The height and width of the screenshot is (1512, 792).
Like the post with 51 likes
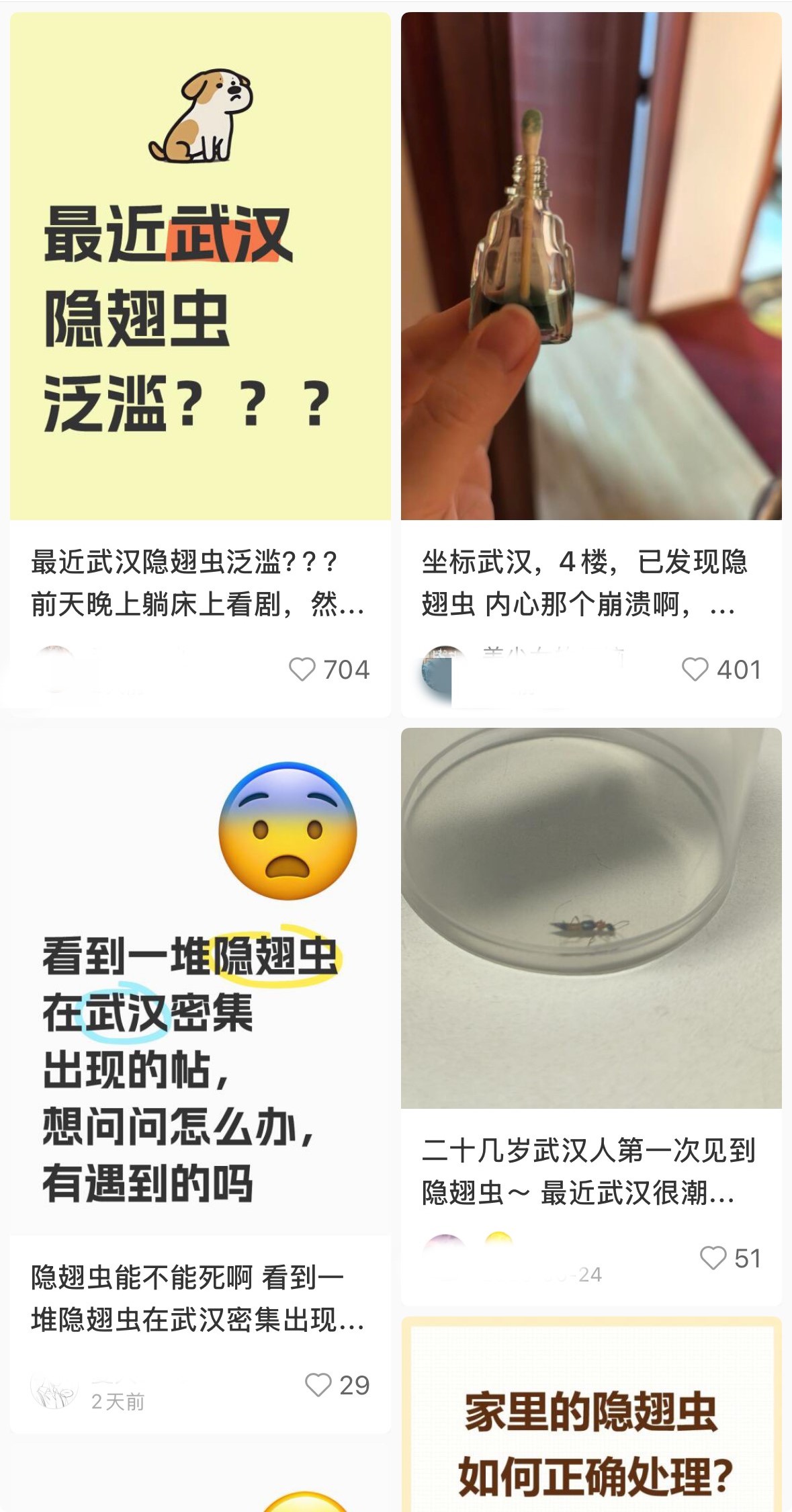713,1258
